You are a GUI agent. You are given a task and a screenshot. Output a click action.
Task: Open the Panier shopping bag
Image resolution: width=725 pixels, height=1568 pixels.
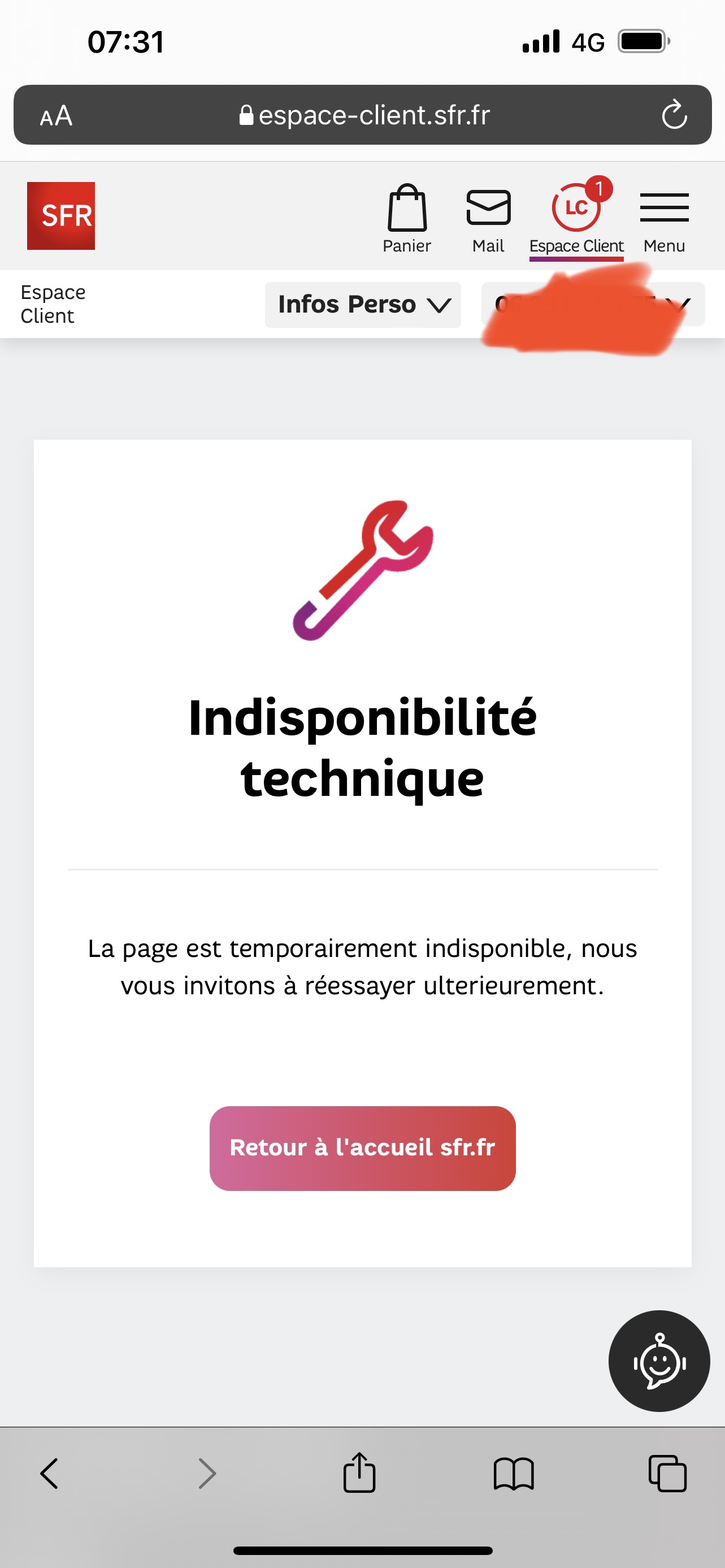(407, 218)
